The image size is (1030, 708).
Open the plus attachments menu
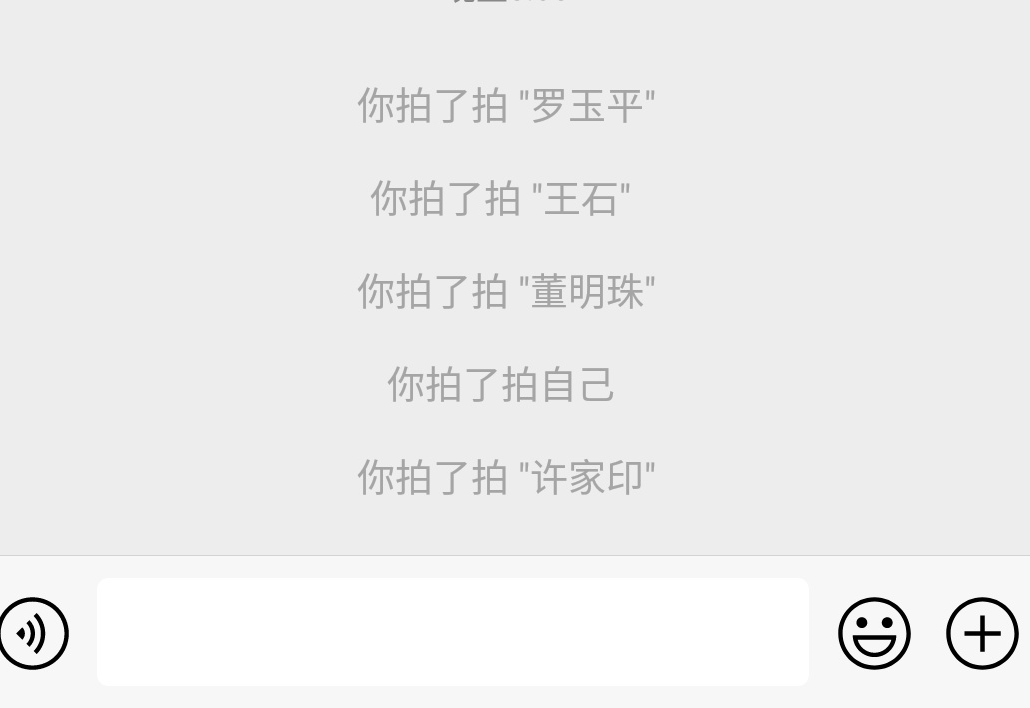pyautogui.click(x=982, y=633)
